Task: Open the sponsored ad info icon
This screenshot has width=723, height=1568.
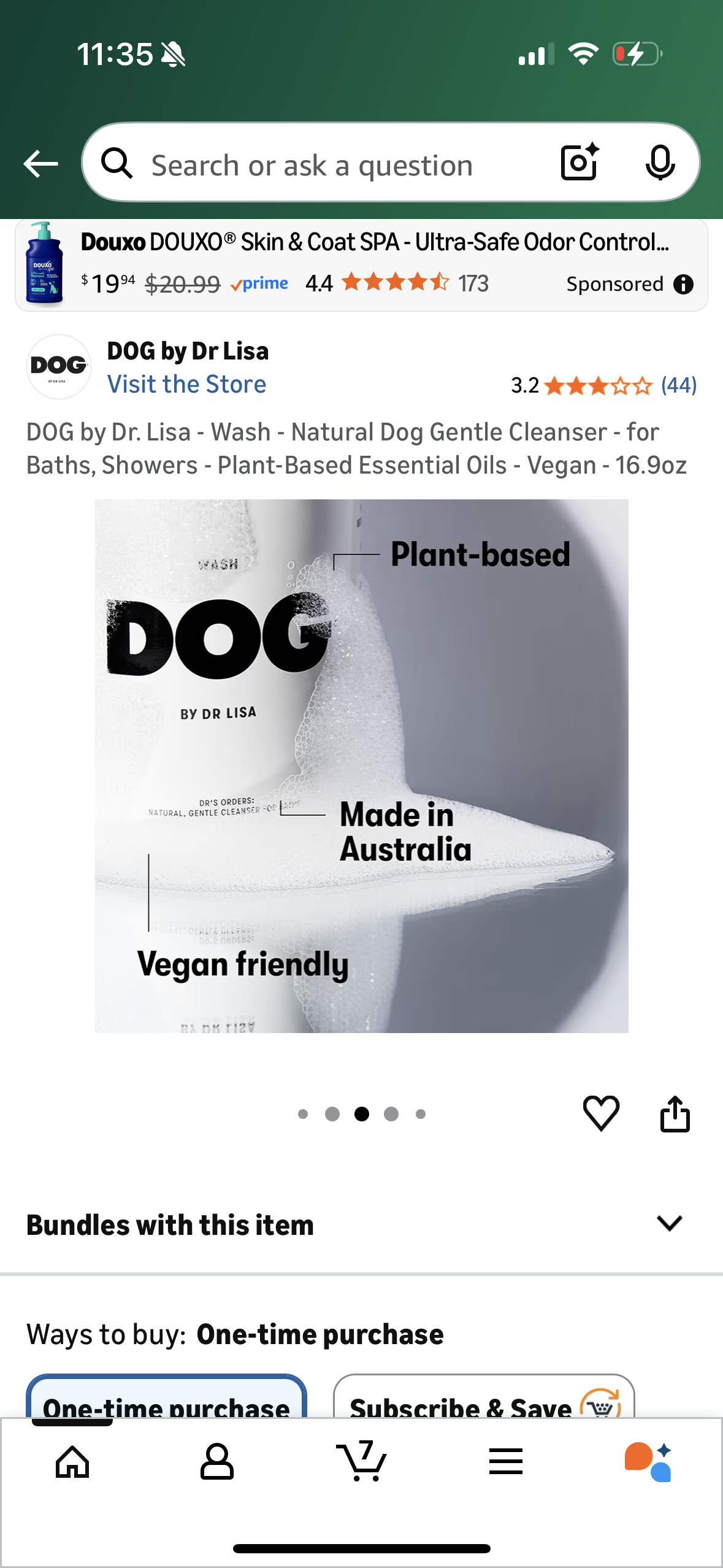Action: 684,283
